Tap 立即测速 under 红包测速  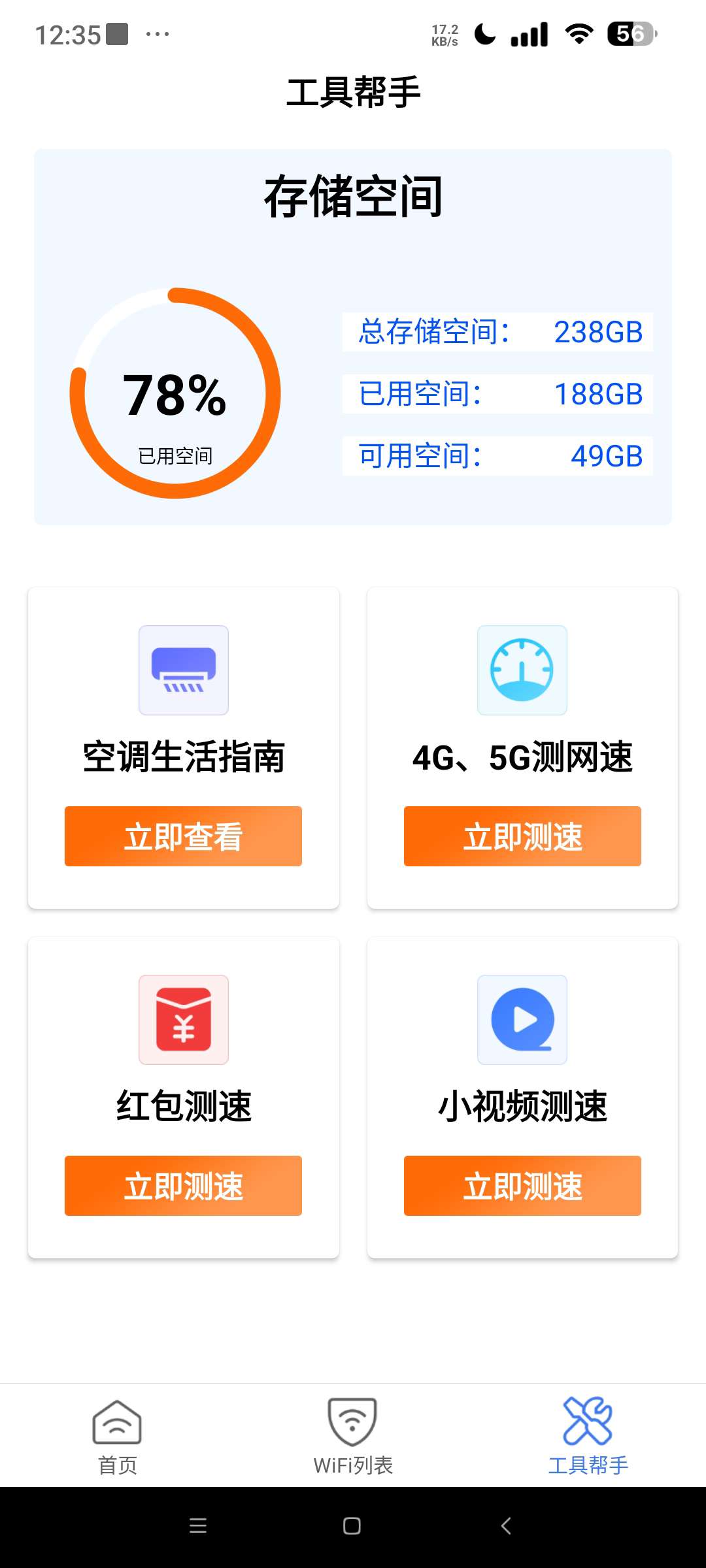point(183,1186)
